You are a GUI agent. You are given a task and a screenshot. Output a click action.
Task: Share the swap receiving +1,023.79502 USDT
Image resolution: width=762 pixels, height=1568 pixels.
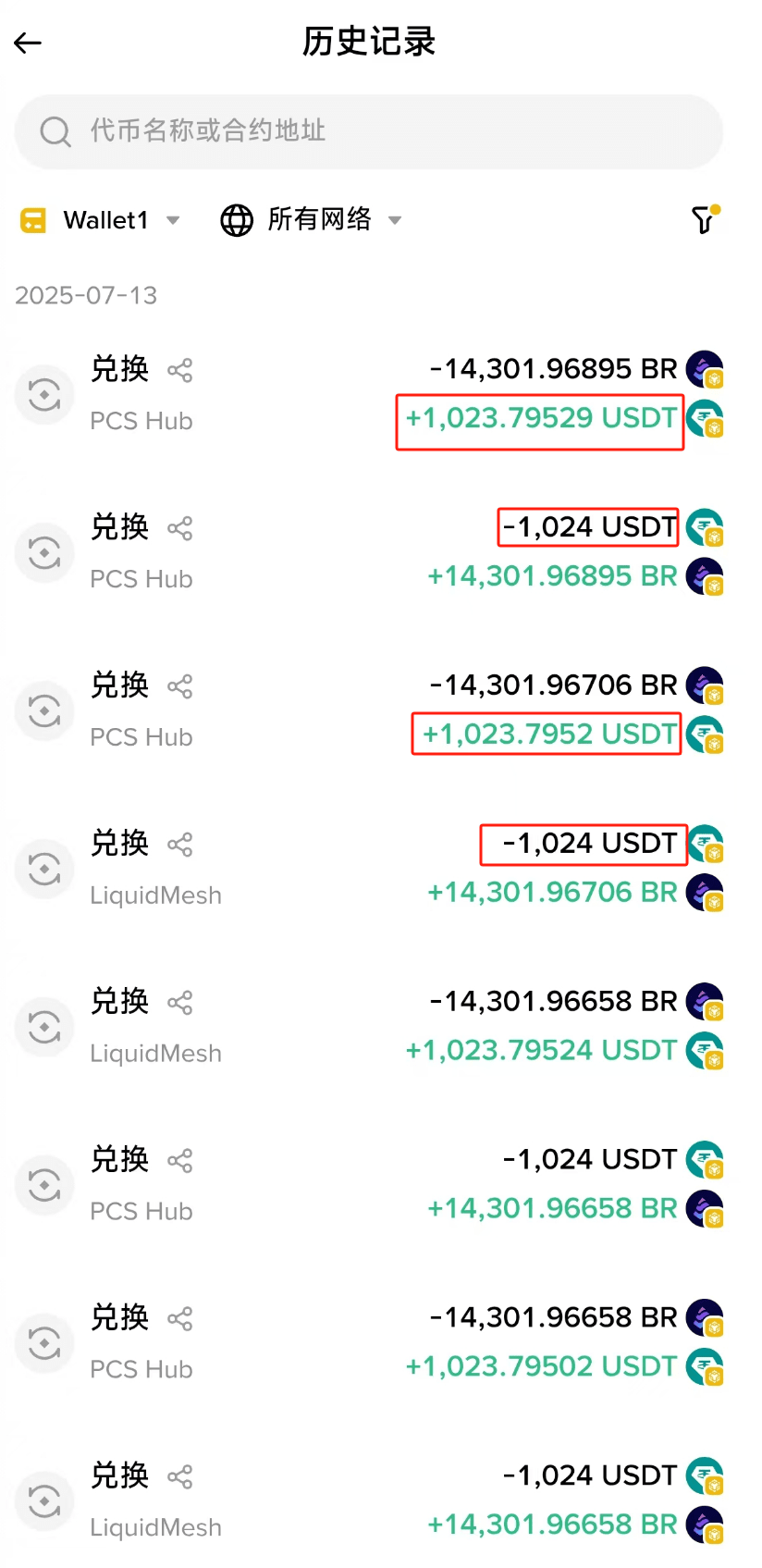tap(179, 1318)
